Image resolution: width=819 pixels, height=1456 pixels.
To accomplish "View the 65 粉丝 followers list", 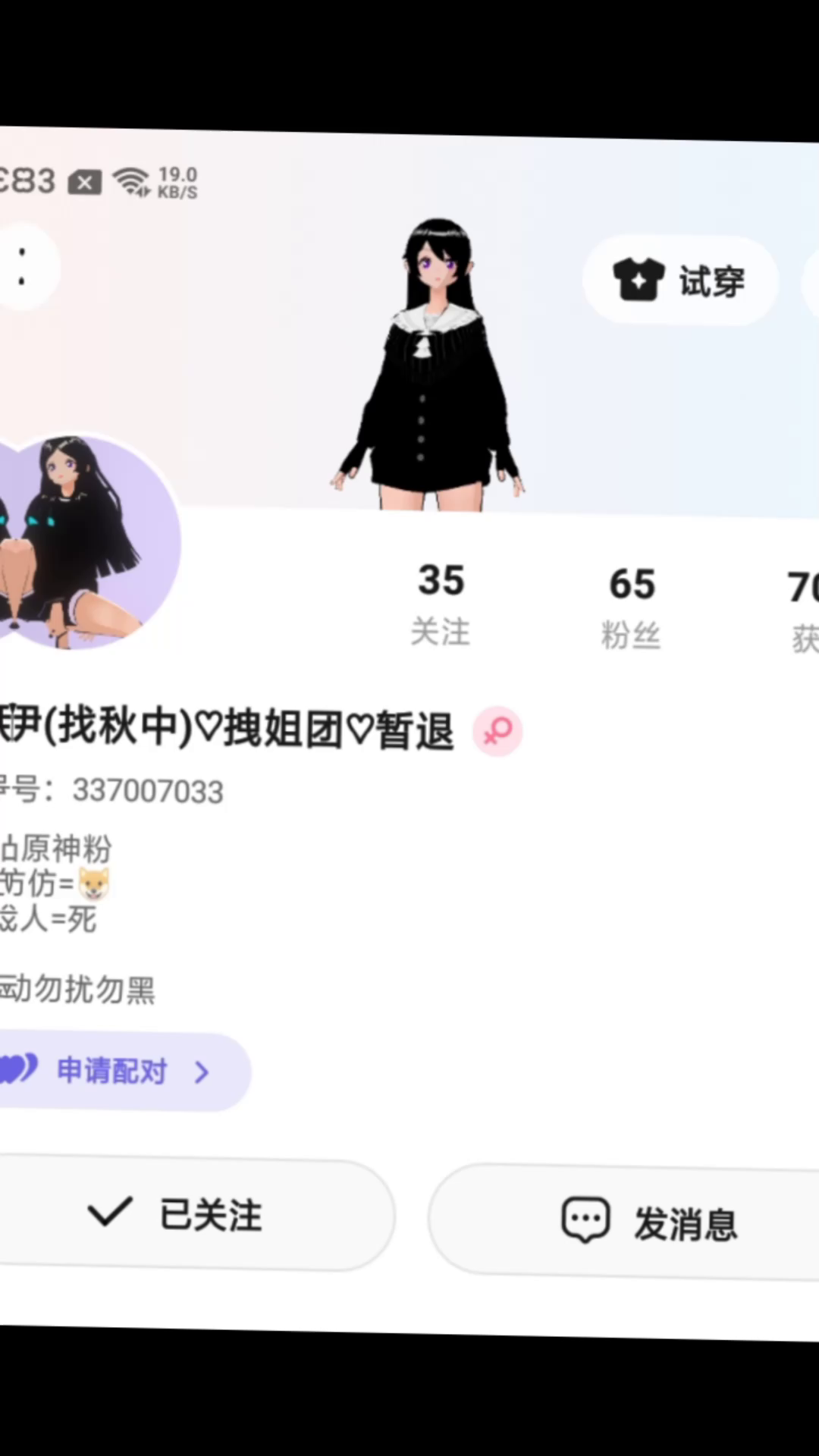I will pos(631,607).
